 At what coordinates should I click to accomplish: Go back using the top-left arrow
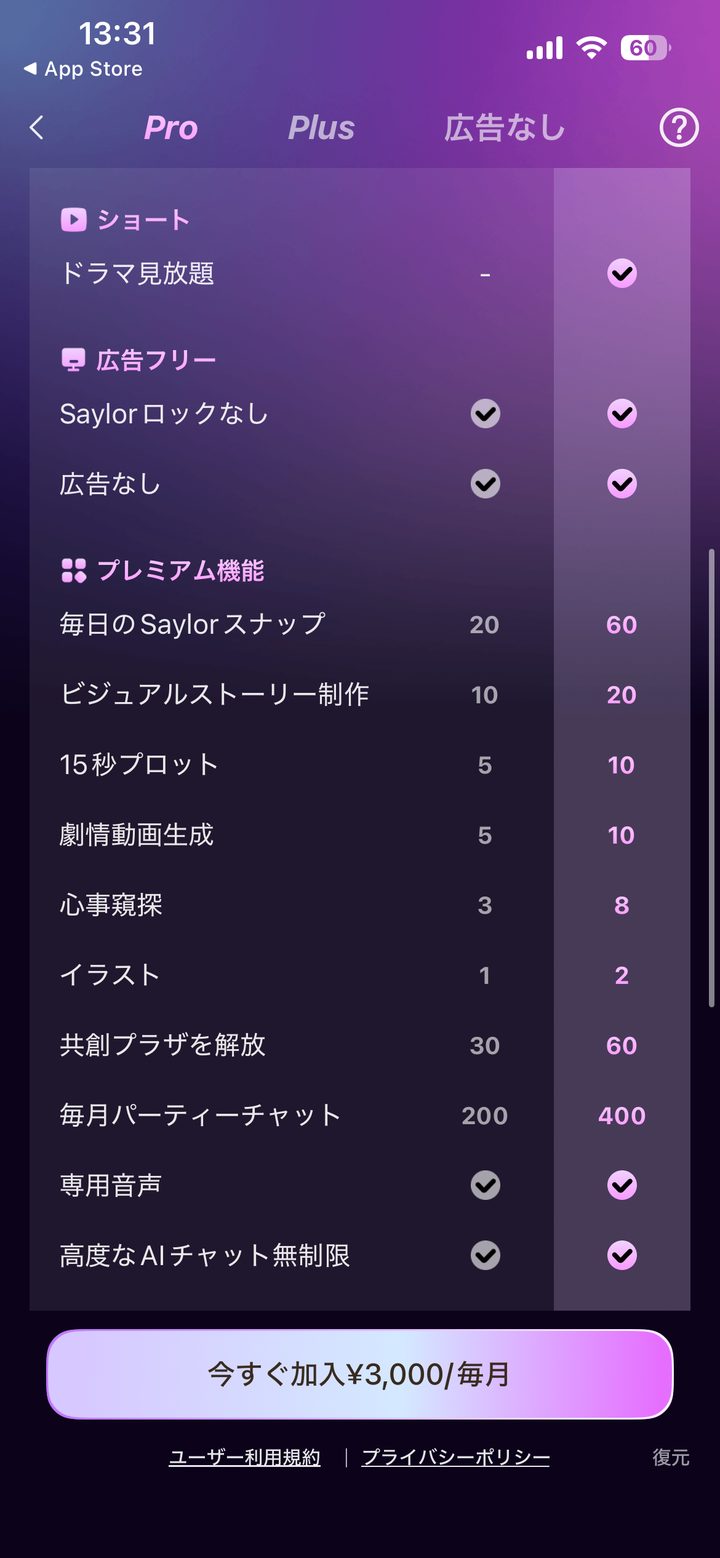37,128
